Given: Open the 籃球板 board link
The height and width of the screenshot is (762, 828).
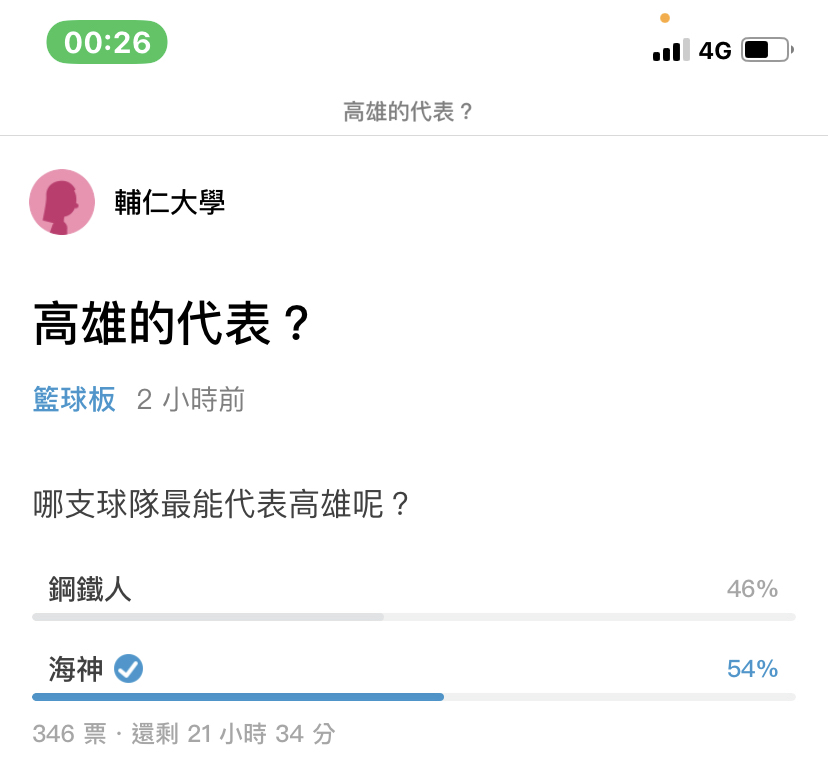Looking at the screenshot, I should [75, 400].
